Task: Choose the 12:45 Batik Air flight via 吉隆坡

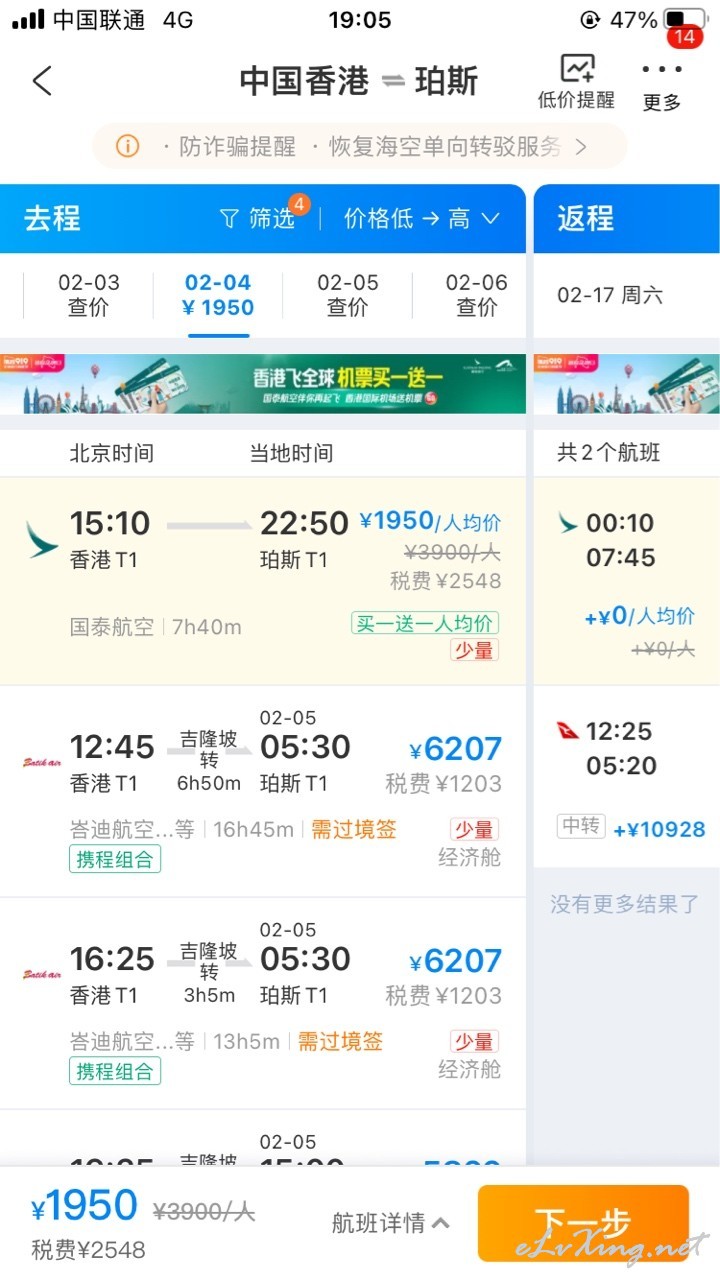Action: 263,791
